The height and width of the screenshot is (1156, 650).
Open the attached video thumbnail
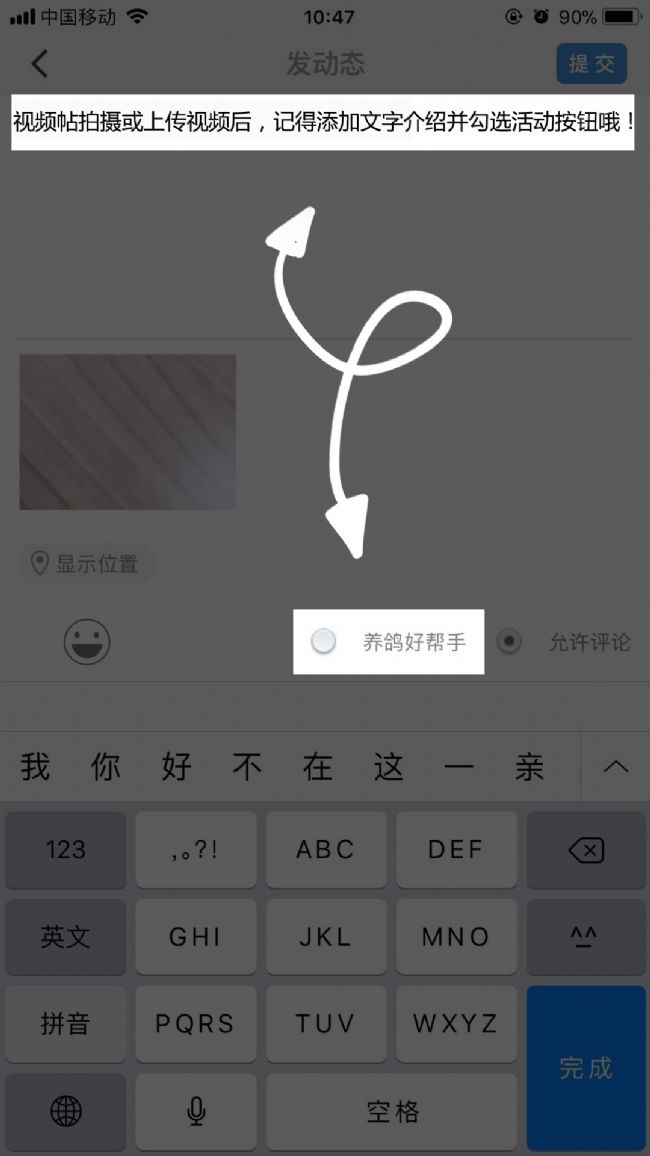pyautogui.click(x=128, y=432)
